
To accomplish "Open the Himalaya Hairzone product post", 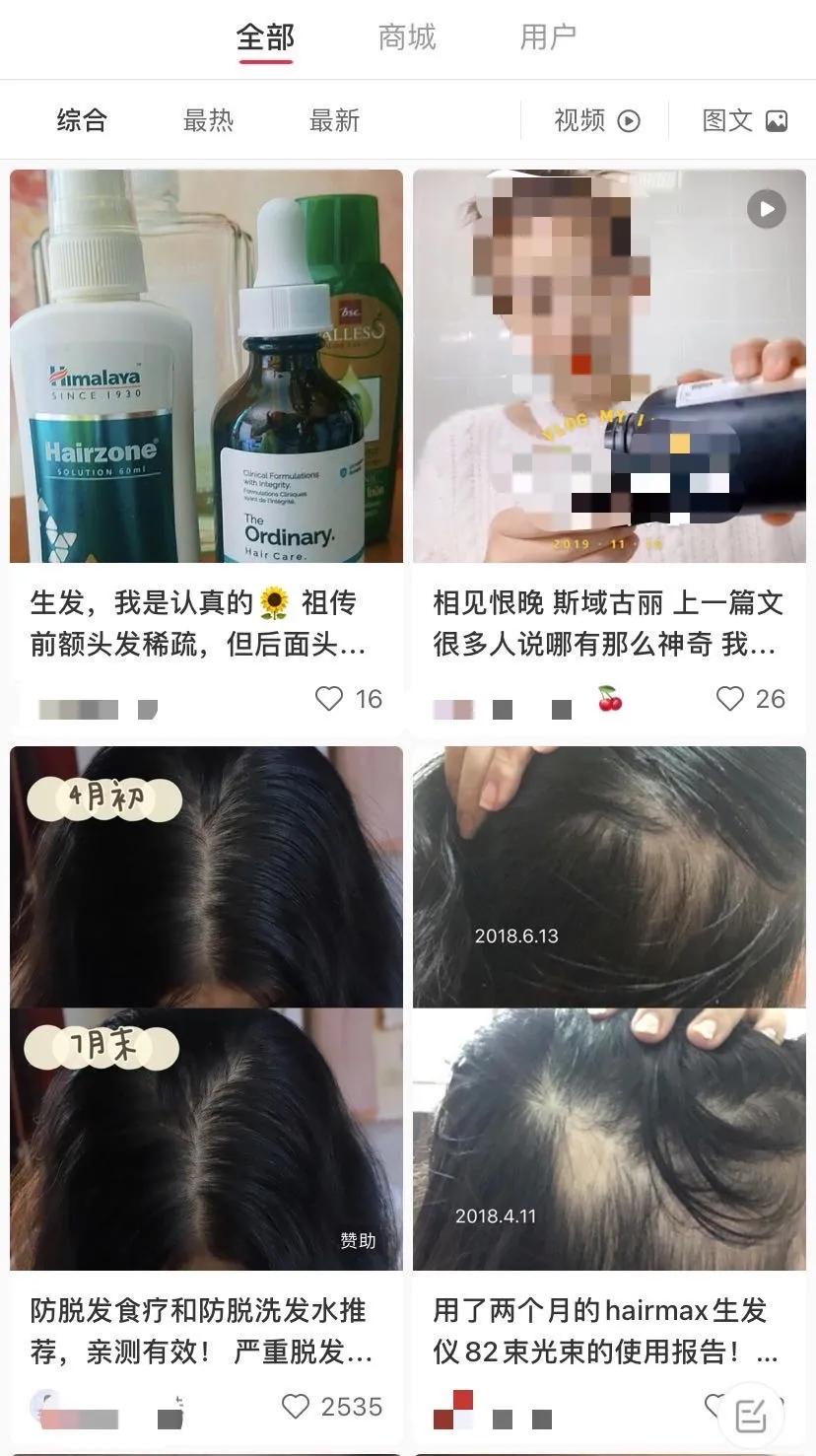I will [206, 366].
